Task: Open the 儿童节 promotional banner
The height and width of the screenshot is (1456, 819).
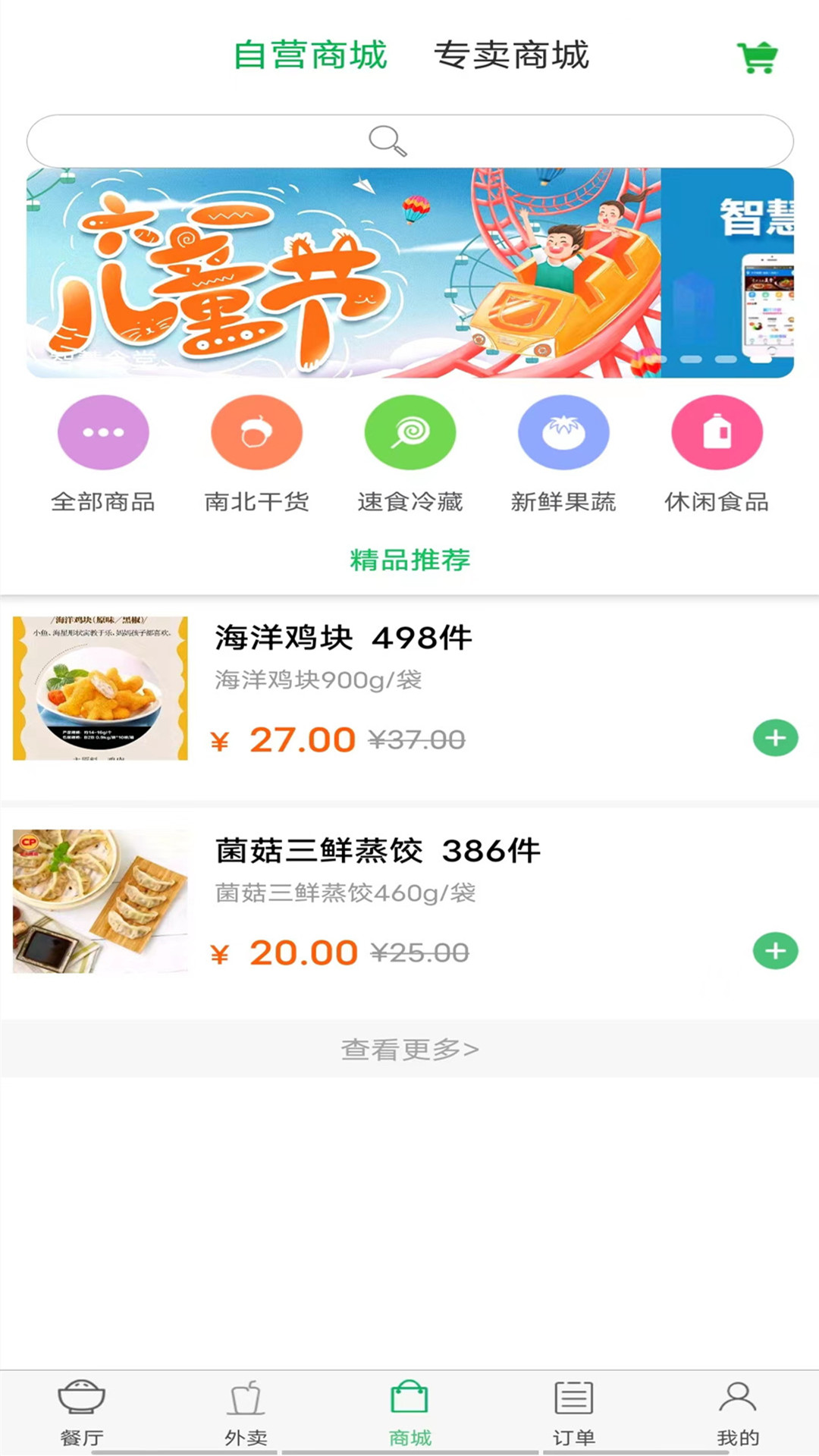Action: point(343,273)
